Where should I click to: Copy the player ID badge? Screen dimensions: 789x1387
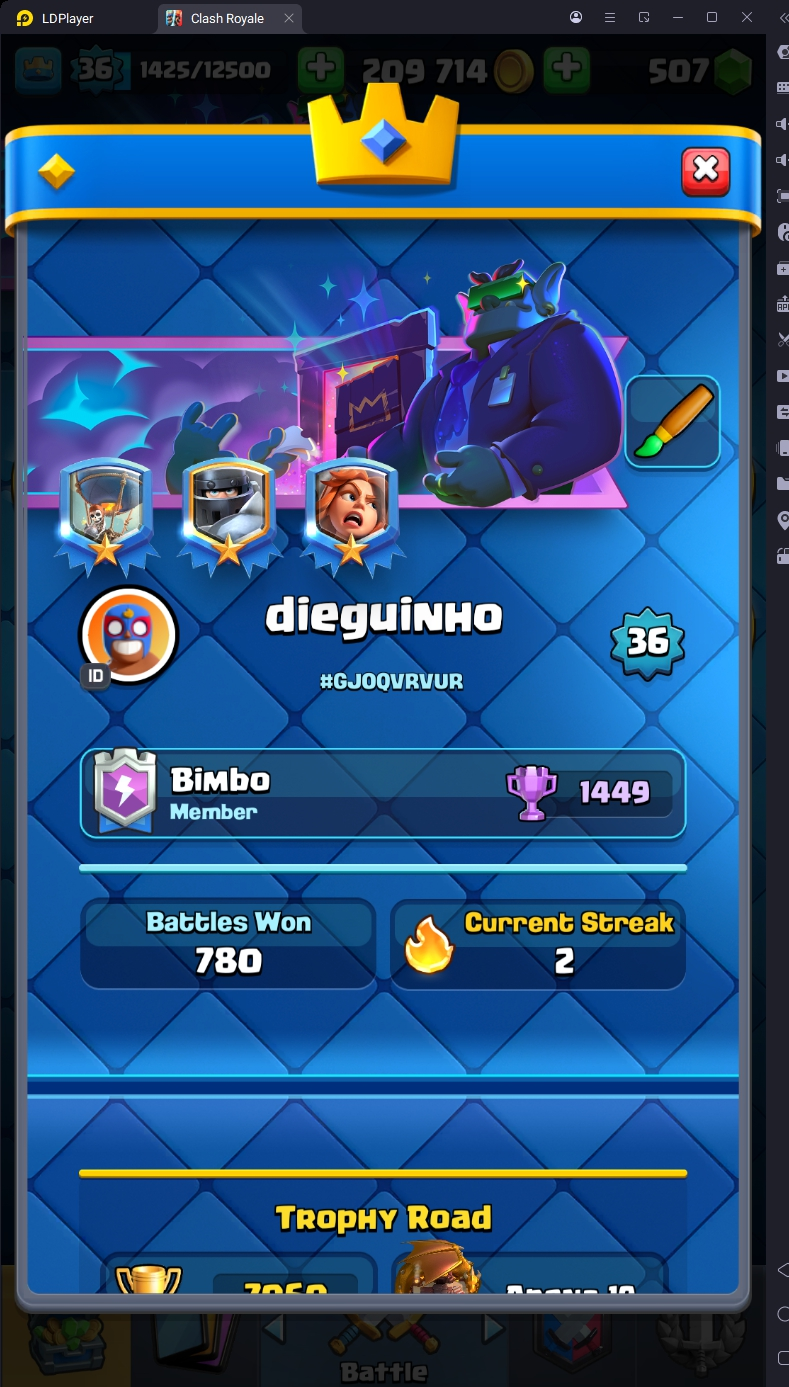pyautogui.click(x=95, y=676)
